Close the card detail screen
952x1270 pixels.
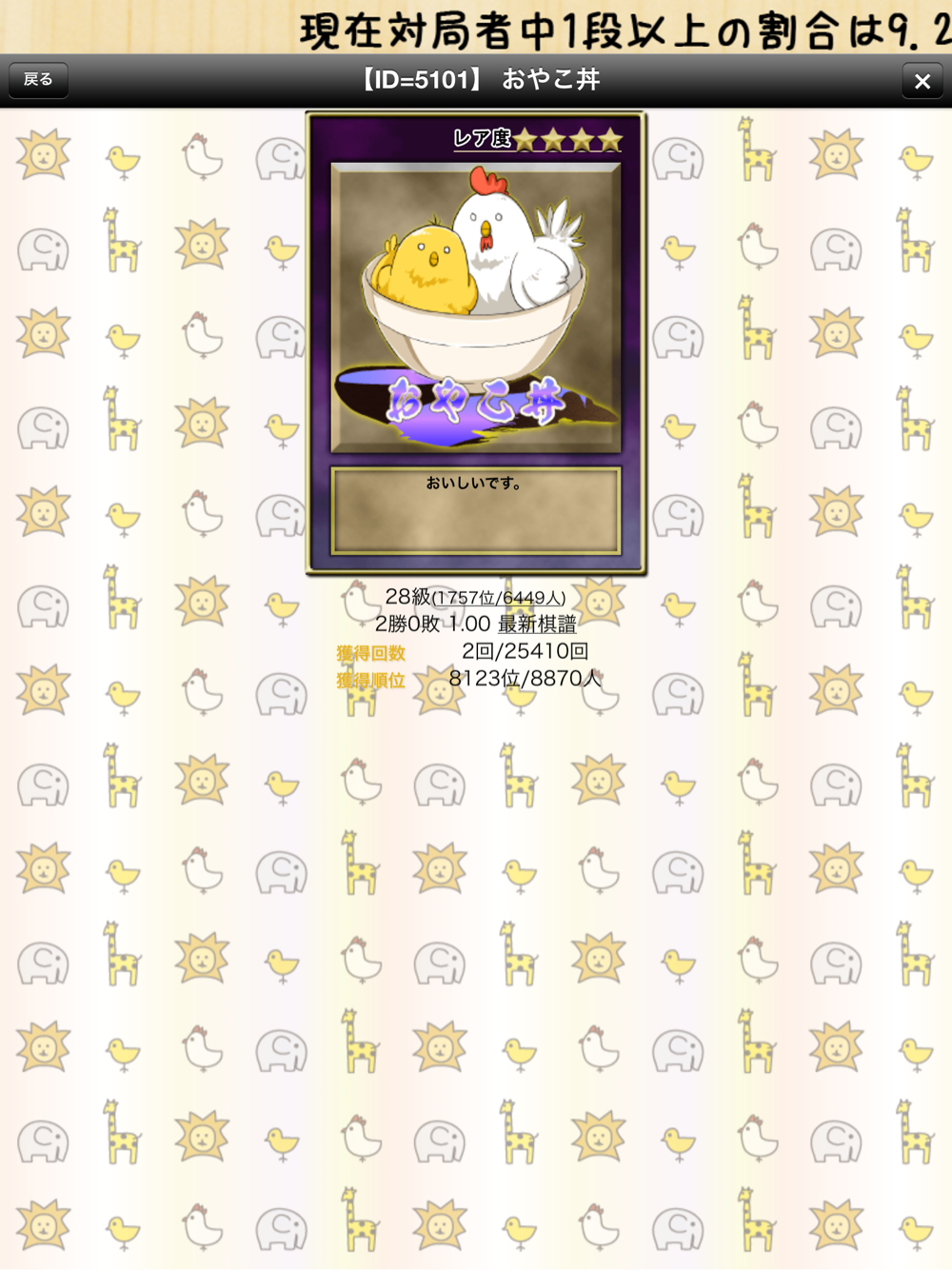[x=922, y=82]
